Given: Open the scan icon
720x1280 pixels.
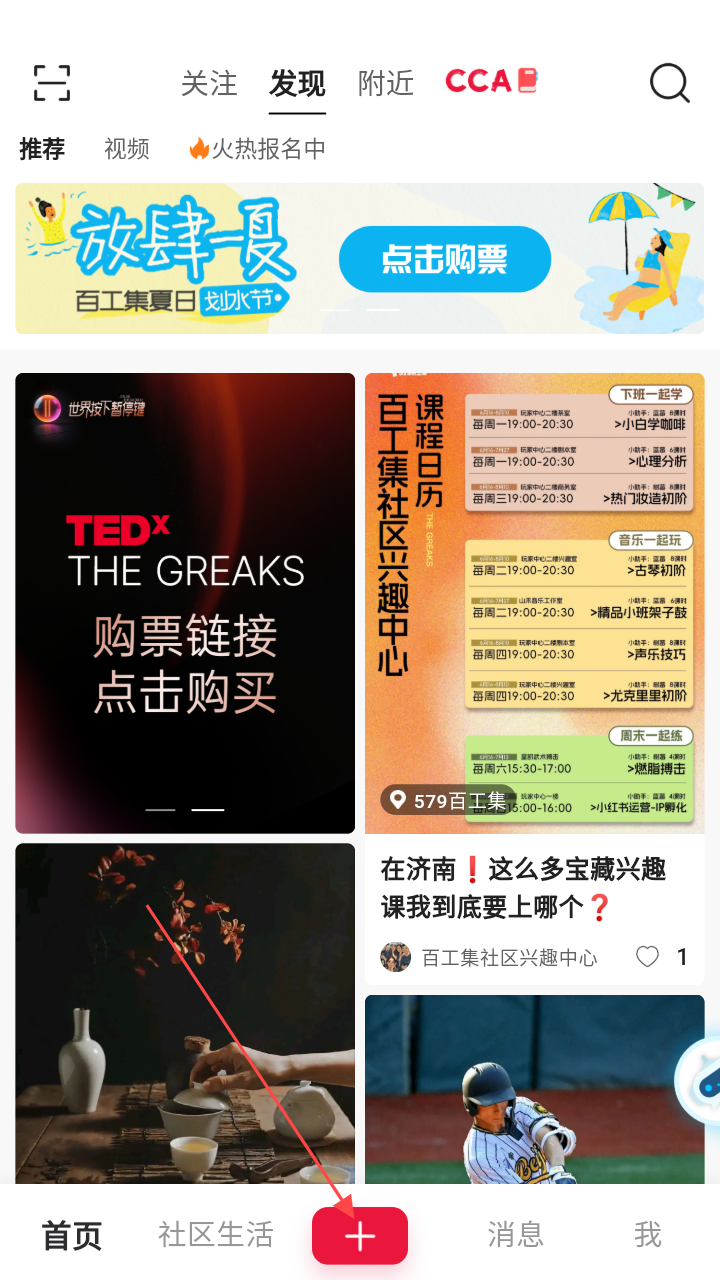Looking at the screenshot, I should pyautogui.click(x=52, y=83).
